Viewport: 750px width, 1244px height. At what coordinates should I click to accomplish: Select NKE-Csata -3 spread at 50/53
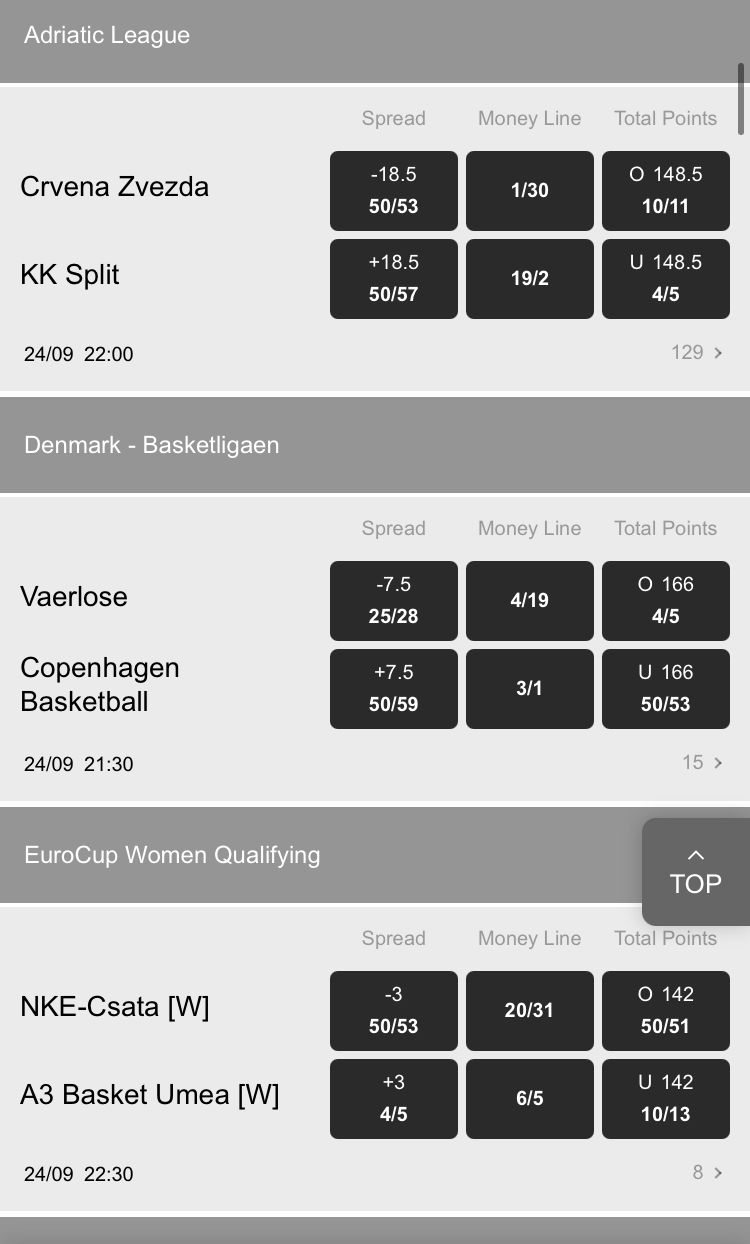click(x=394, y=1011)
